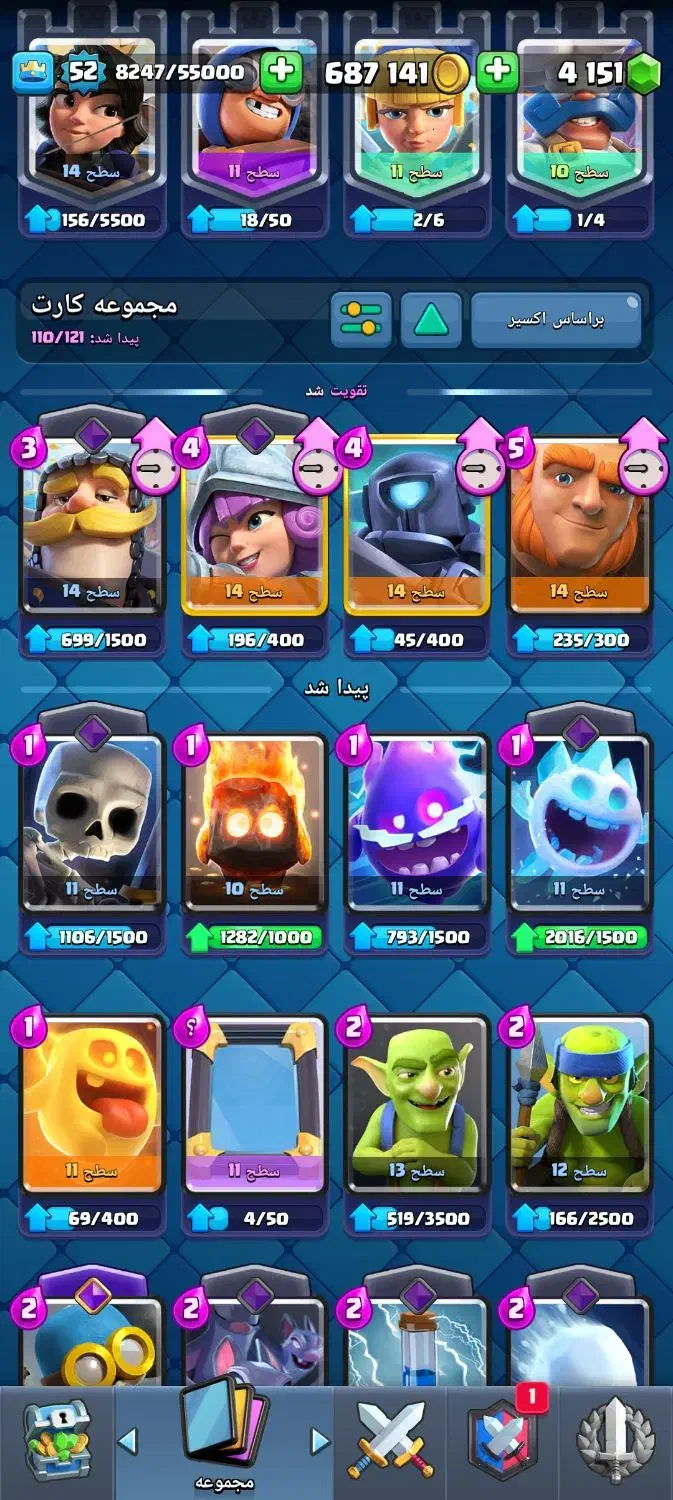Add more gold with the plus button
673x1500 pixels.
(x=497, y=72)
